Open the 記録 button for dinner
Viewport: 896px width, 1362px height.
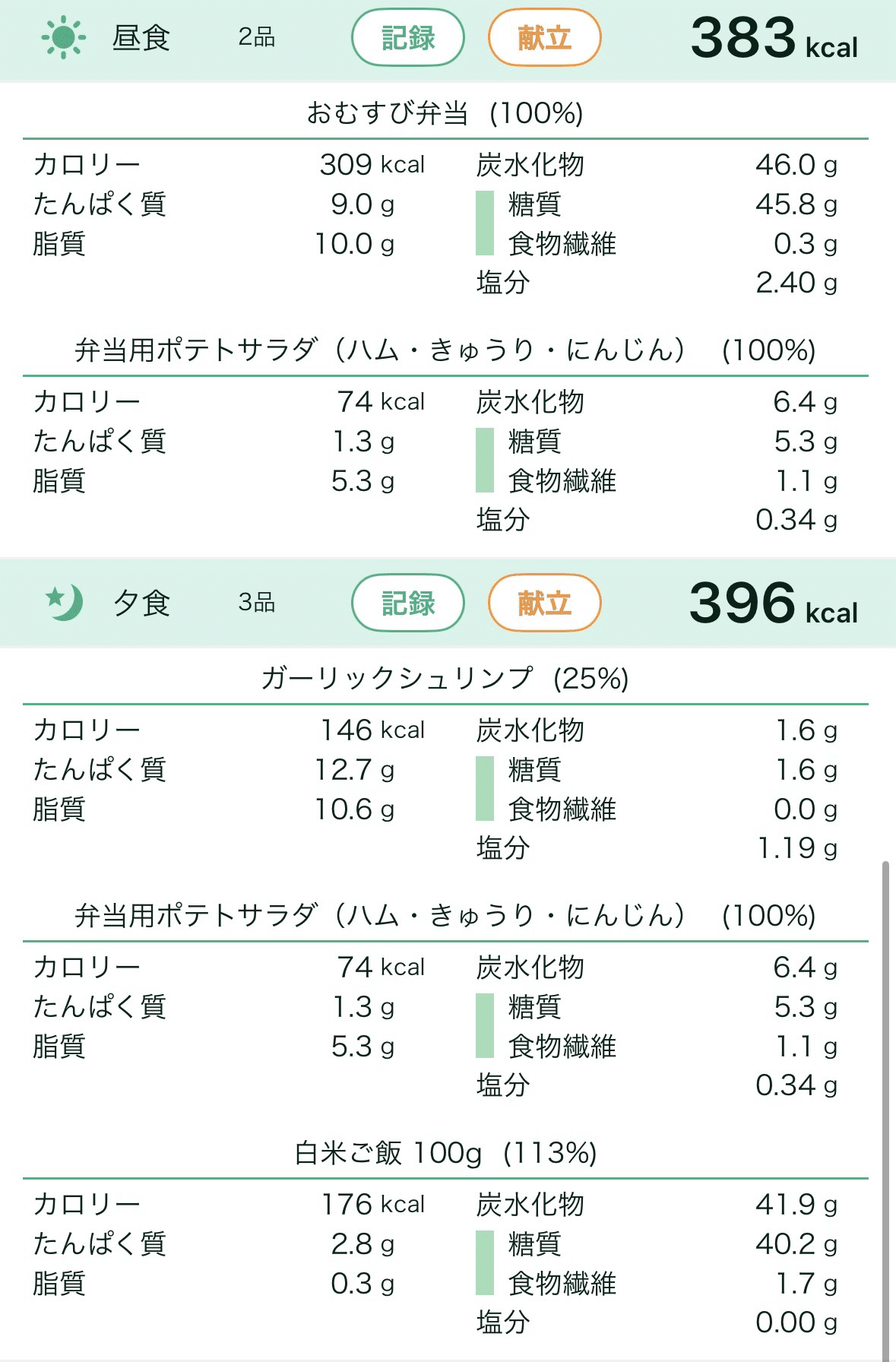pyautogui.click(x=407, y=603)
